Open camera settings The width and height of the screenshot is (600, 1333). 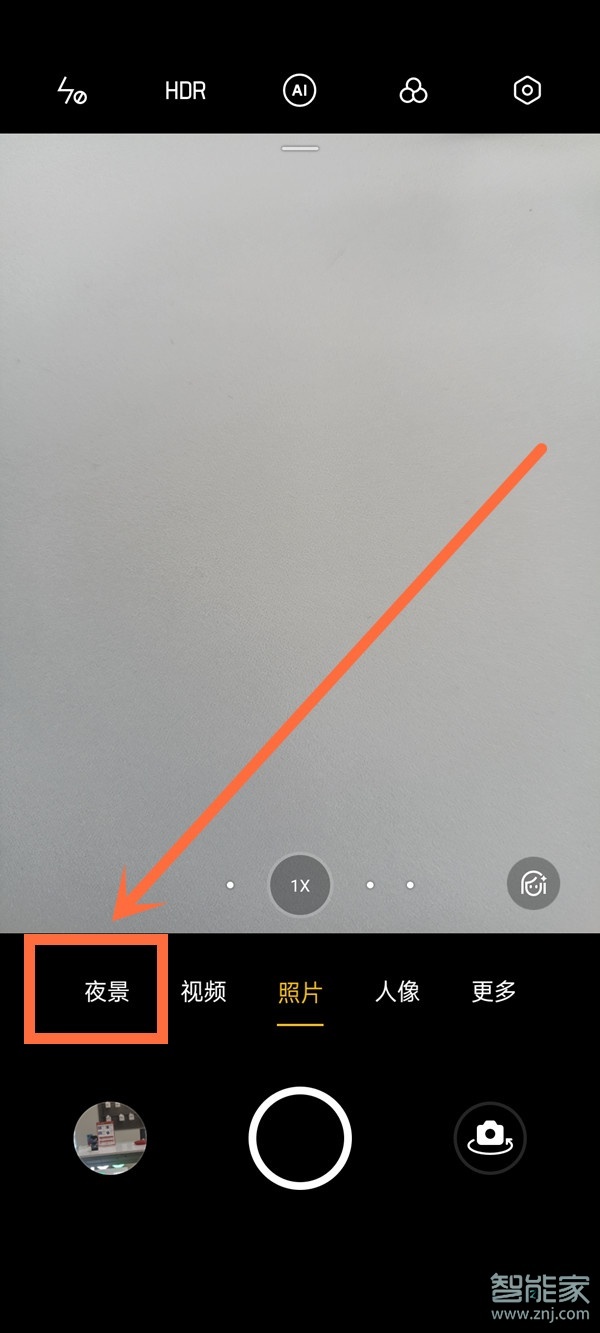pyautogui.click(x=527, y=92)
